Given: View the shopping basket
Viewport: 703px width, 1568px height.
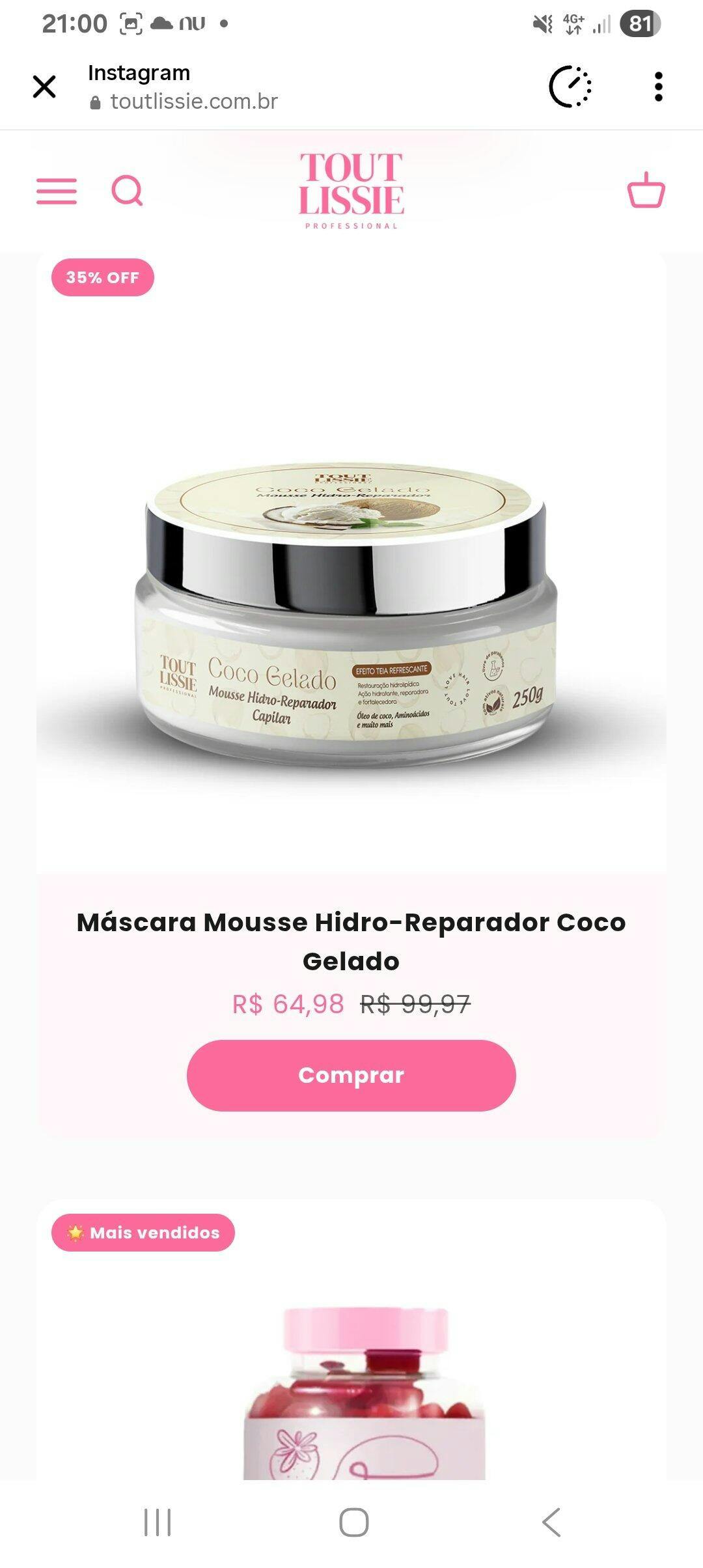Looking at the screenshot, I should click(x=646, y=190).
